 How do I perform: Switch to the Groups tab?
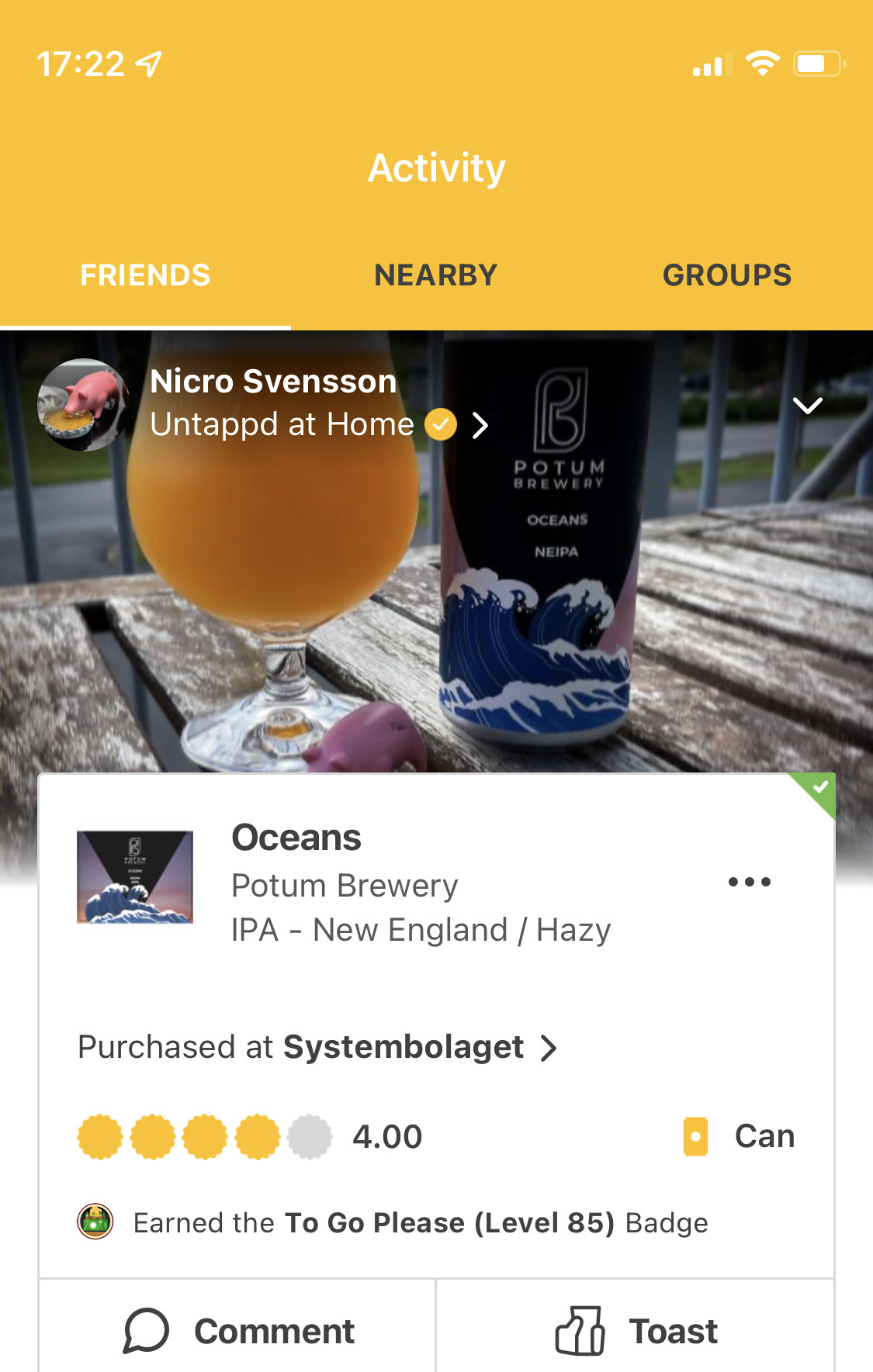pyautogui.click(x=726, y=275)
